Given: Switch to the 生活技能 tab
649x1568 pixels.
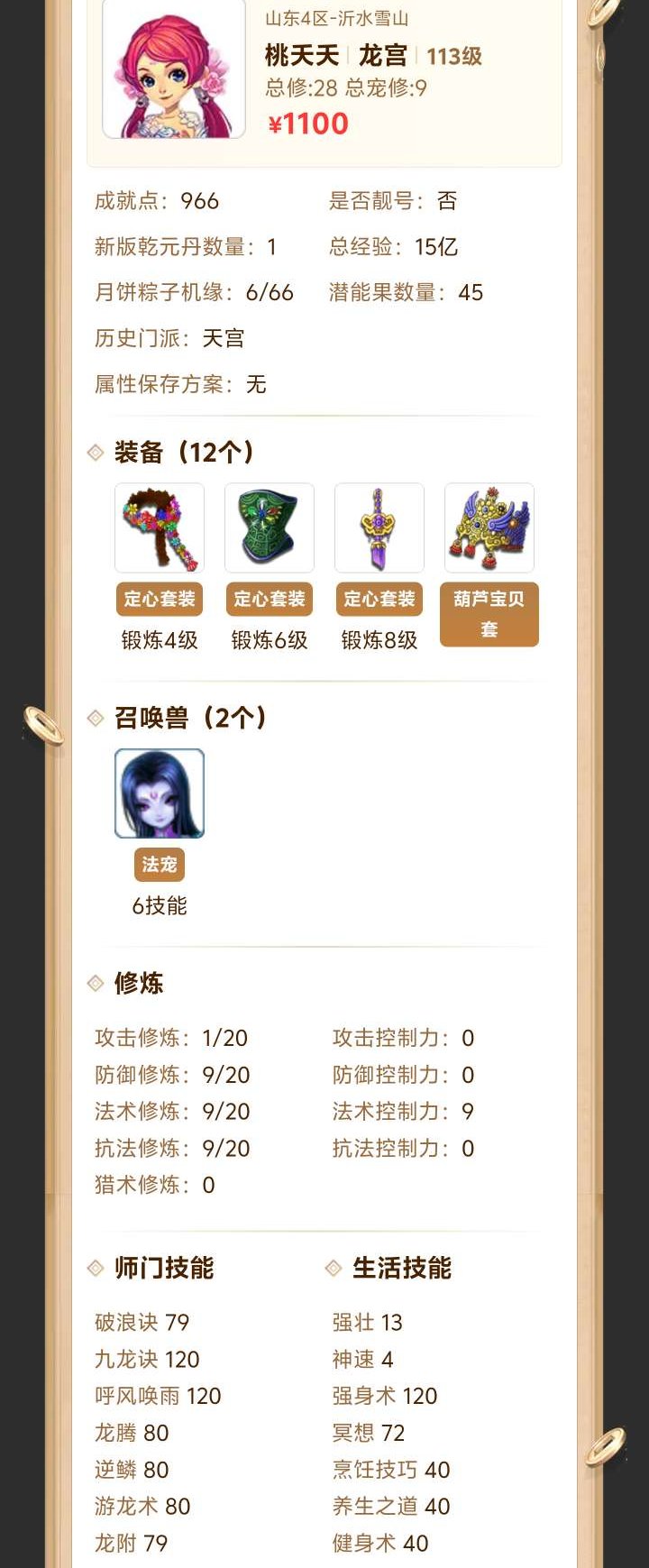Looking at the screenshot, I should [x=408, y=1268].
